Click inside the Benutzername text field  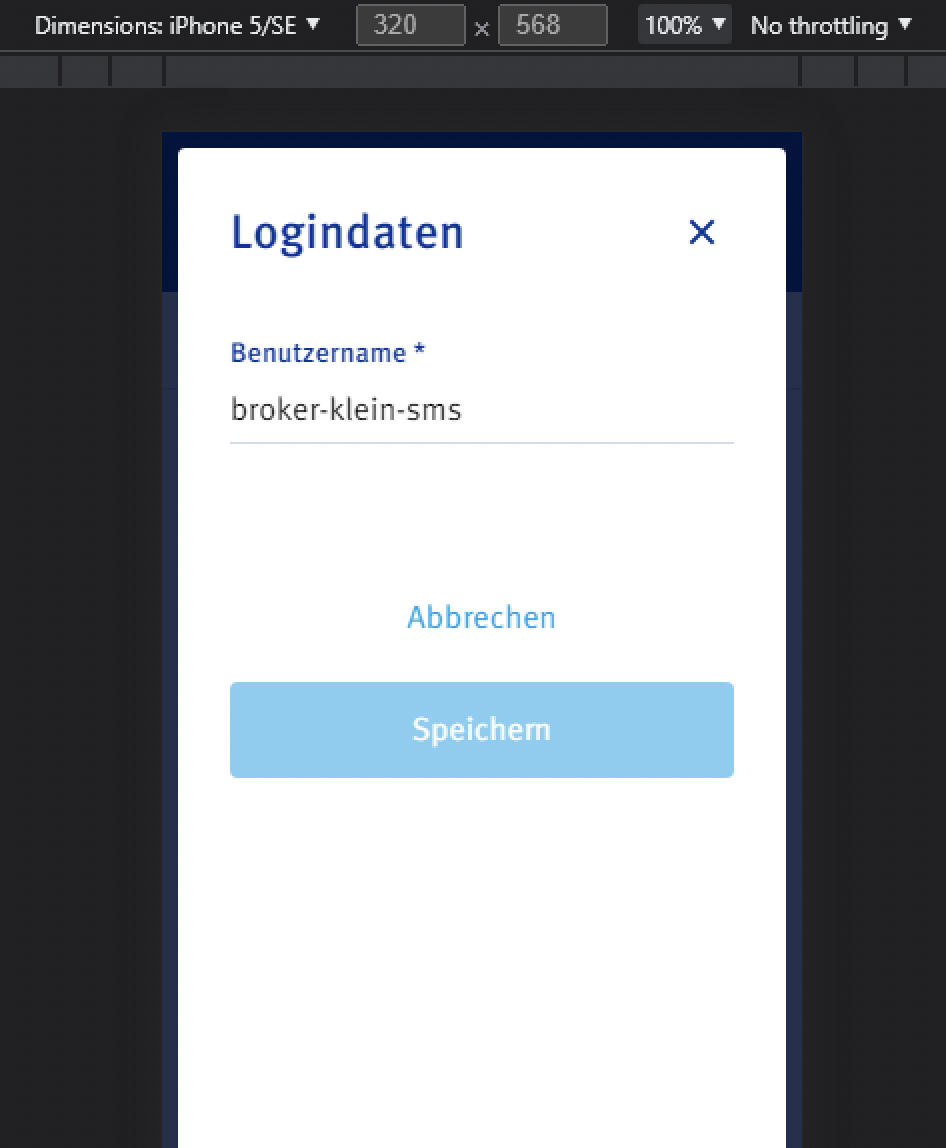[x=481, y=410]
